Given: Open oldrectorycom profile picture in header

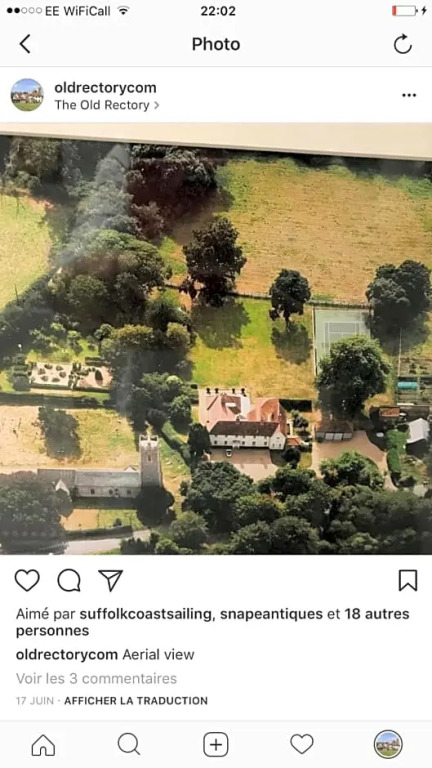Looking at the screenshot, I should click(x=27, y=95).
